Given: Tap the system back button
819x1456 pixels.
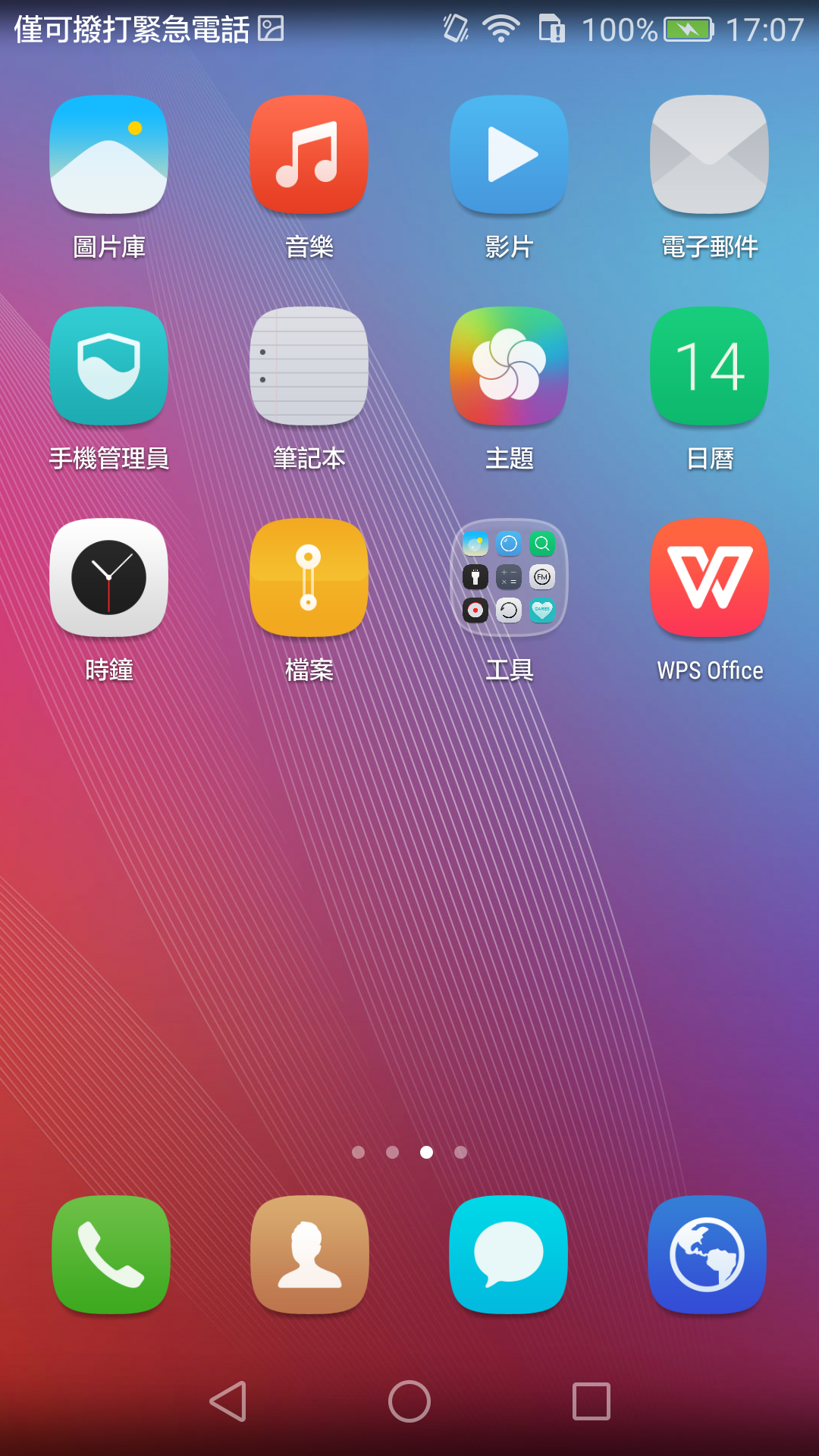Looking at the screenshot, I should point(228,1401).
